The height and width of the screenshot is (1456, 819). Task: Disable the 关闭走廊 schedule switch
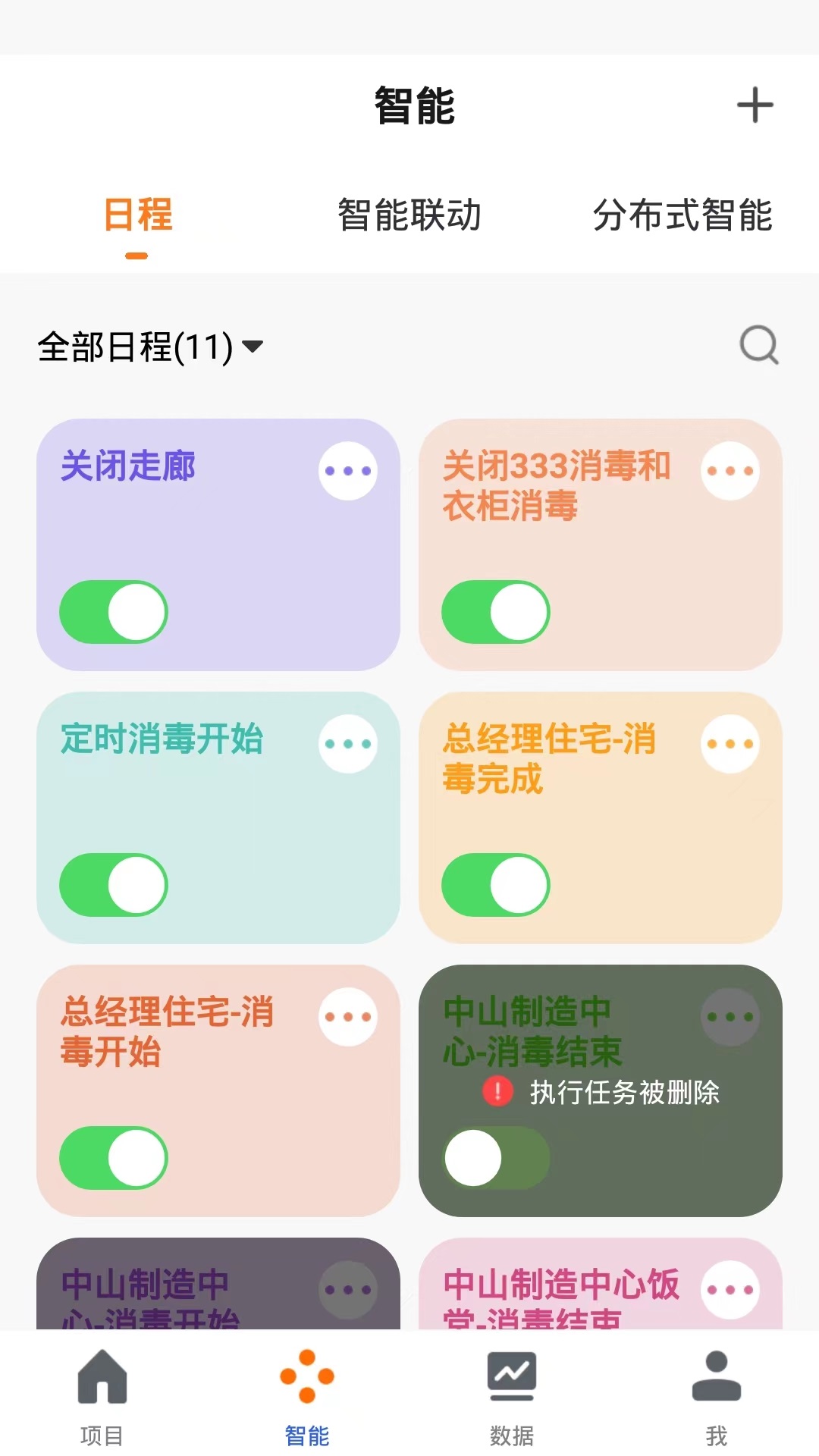114,612
